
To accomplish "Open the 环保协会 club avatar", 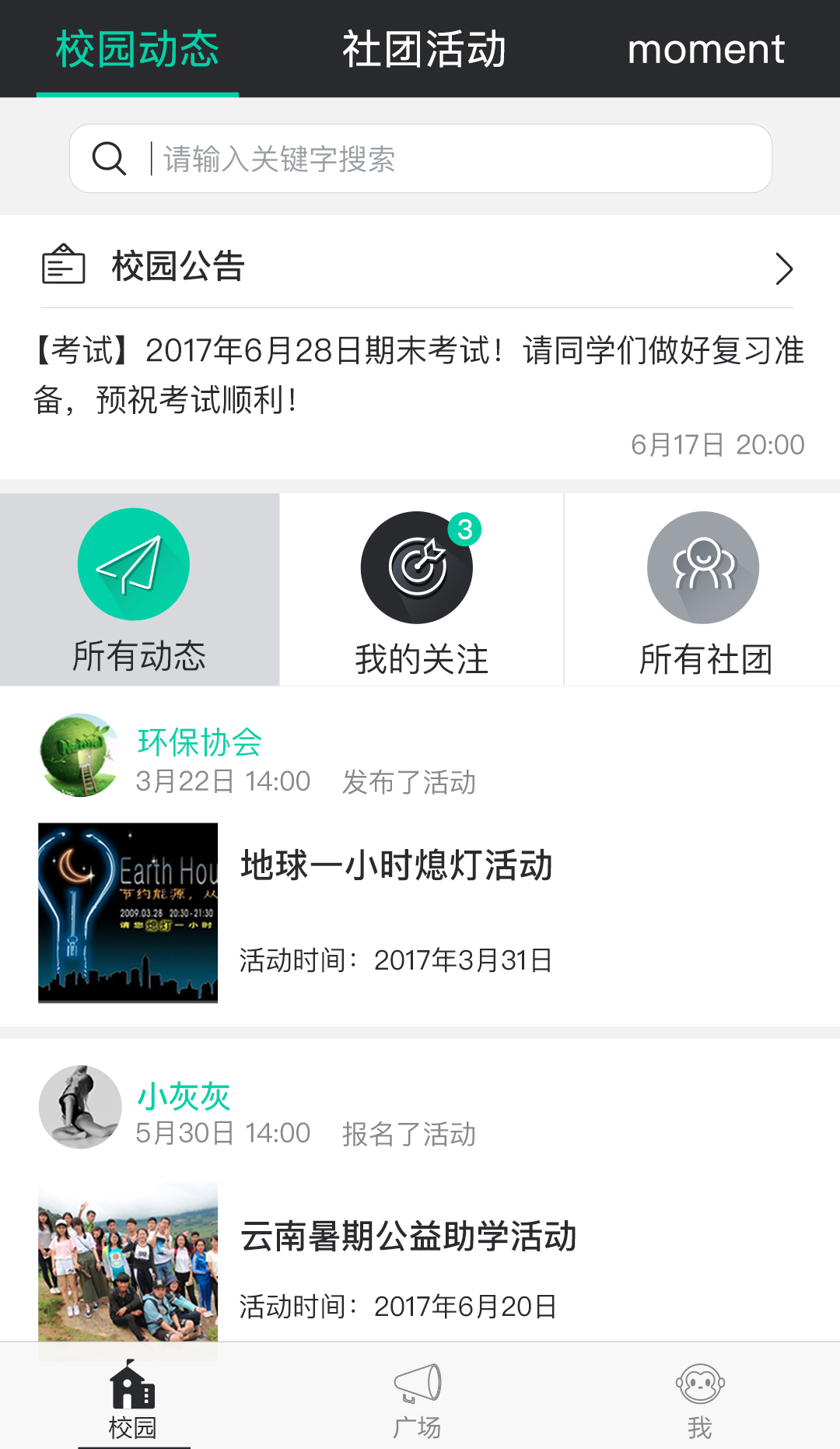I will point(79,755).
